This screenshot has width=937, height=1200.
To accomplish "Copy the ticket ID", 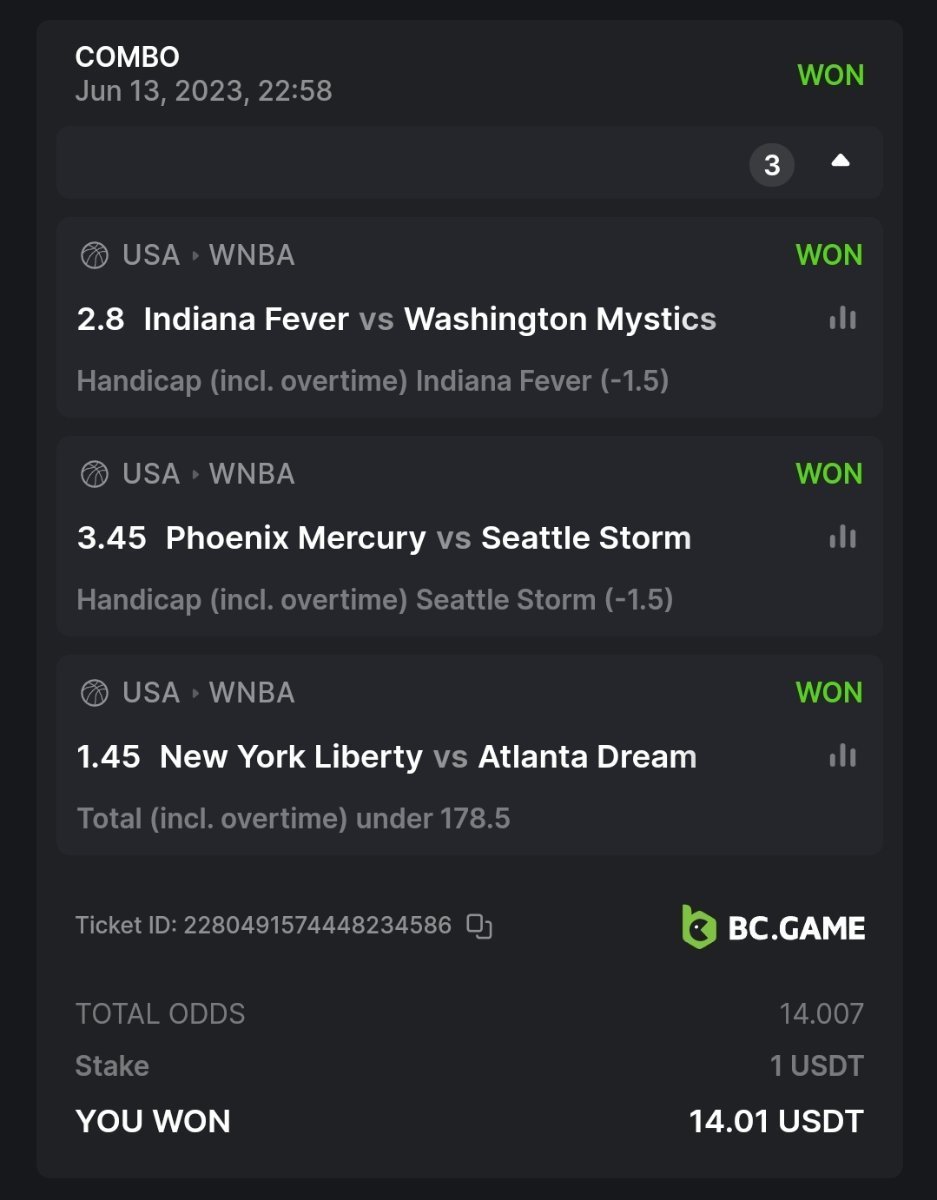I will [x=480, y=926].
